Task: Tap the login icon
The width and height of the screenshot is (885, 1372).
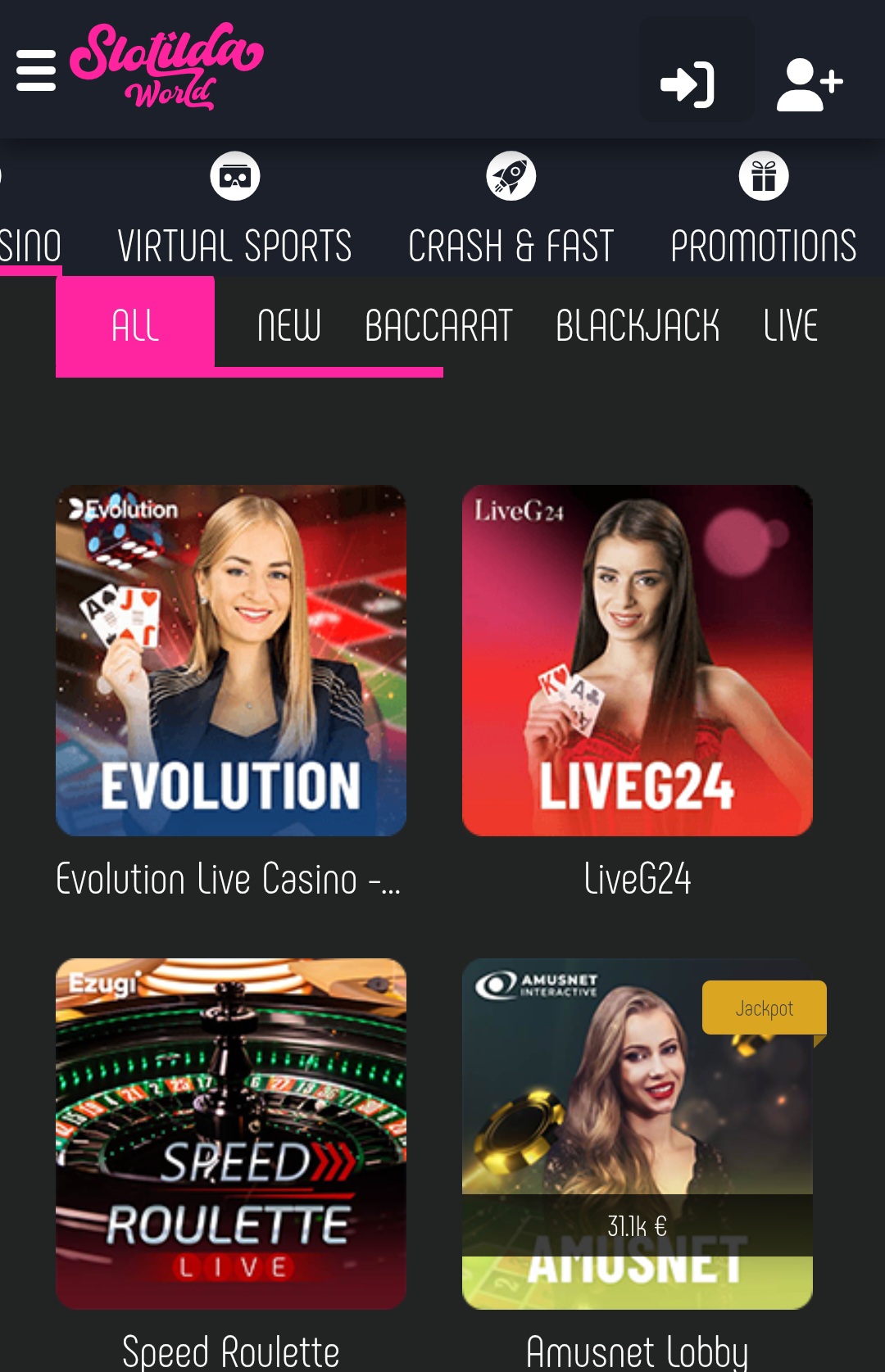Action: point(688,84)
